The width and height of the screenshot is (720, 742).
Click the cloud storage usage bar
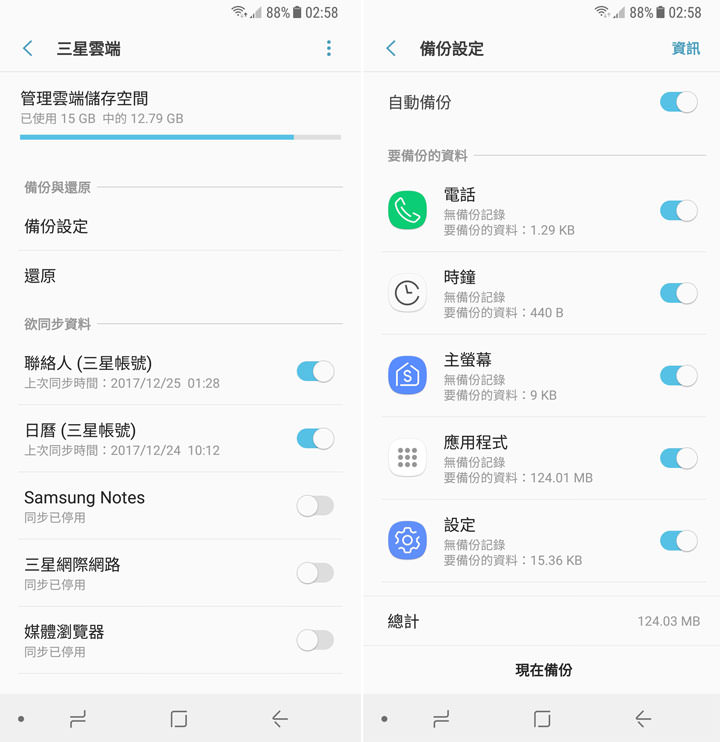180,137
